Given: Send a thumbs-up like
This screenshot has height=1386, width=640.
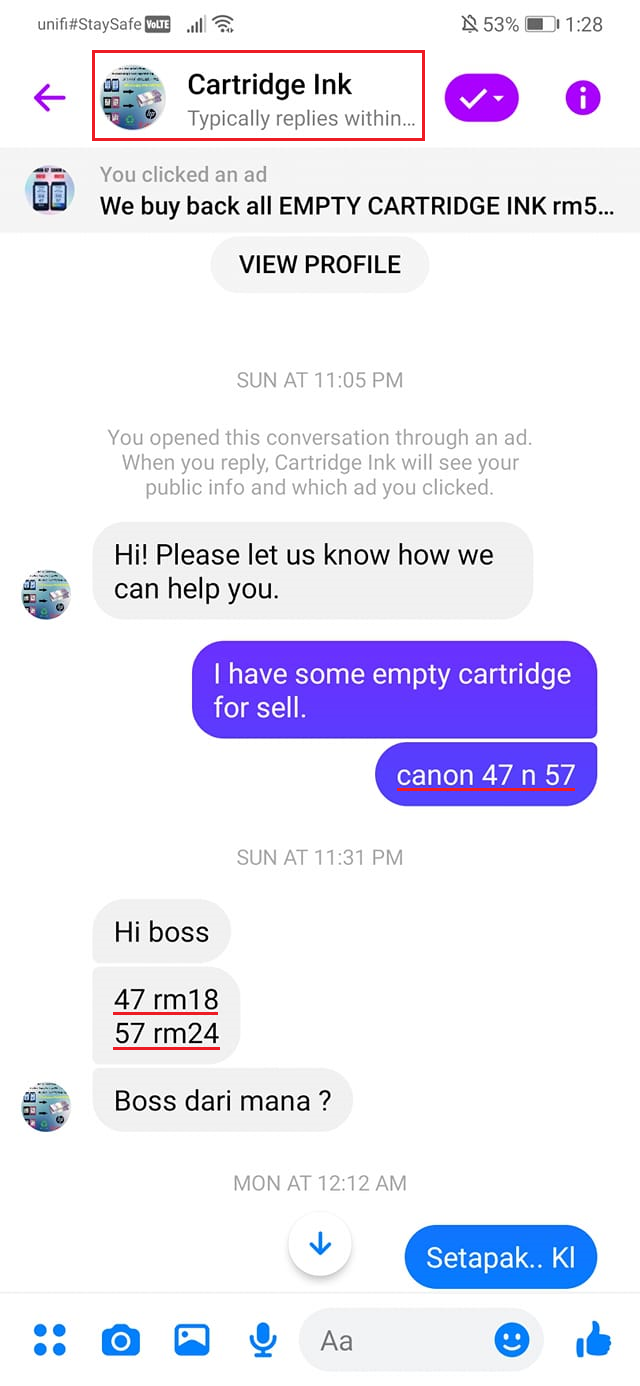Looking at the screenshot, I should [x=594, y=1339].
